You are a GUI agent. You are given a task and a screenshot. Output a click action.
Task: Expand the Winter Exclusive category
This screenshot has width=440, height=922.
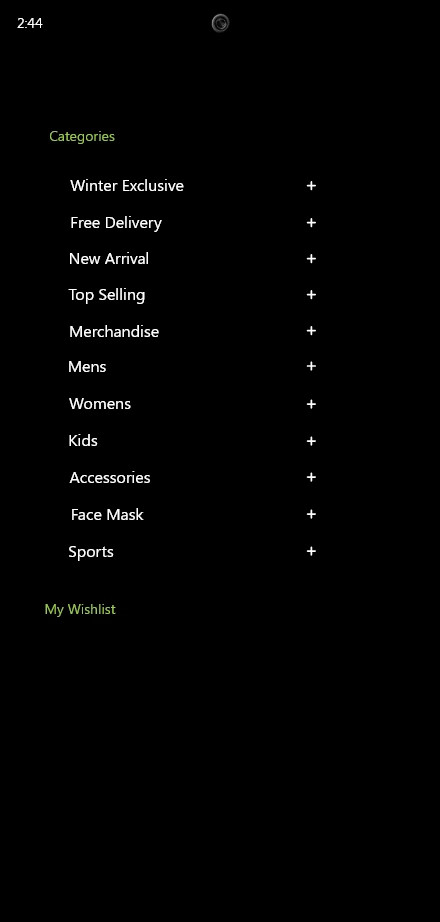[x=311, y=186]
